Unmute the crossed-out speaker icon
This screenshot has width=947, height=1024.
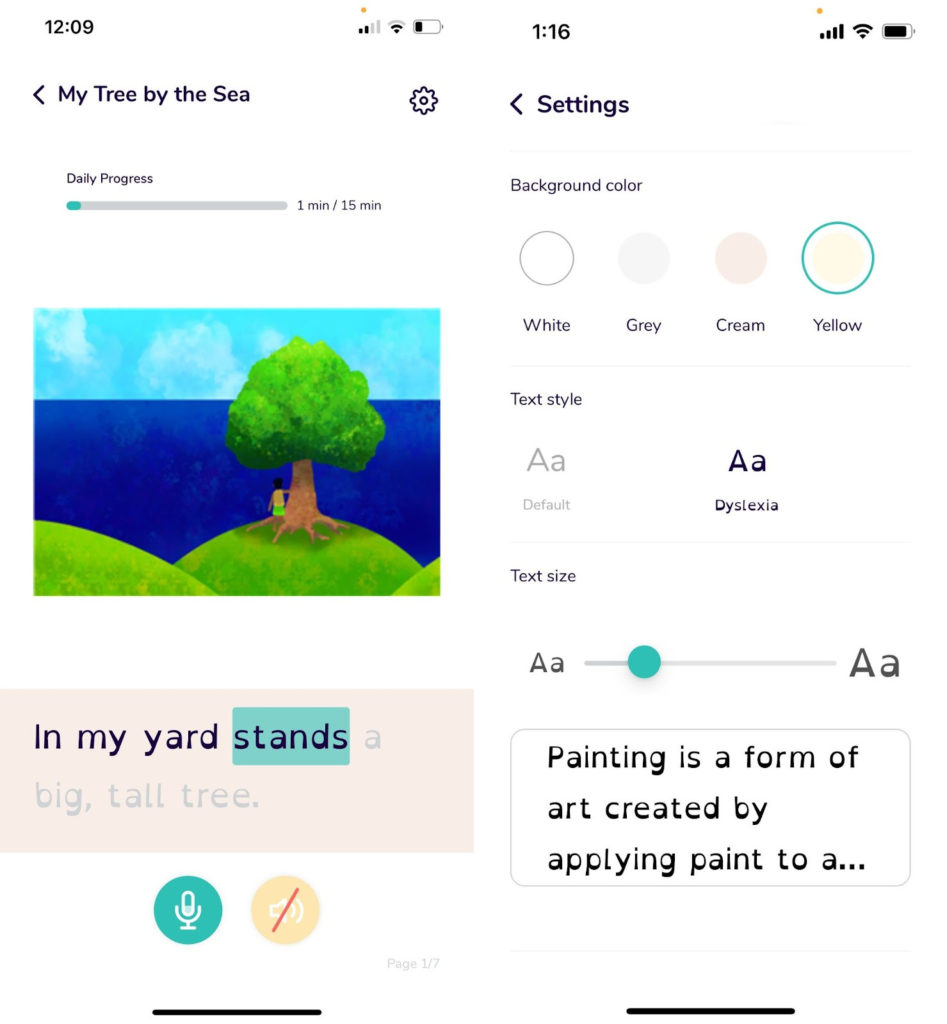point(285,909)
